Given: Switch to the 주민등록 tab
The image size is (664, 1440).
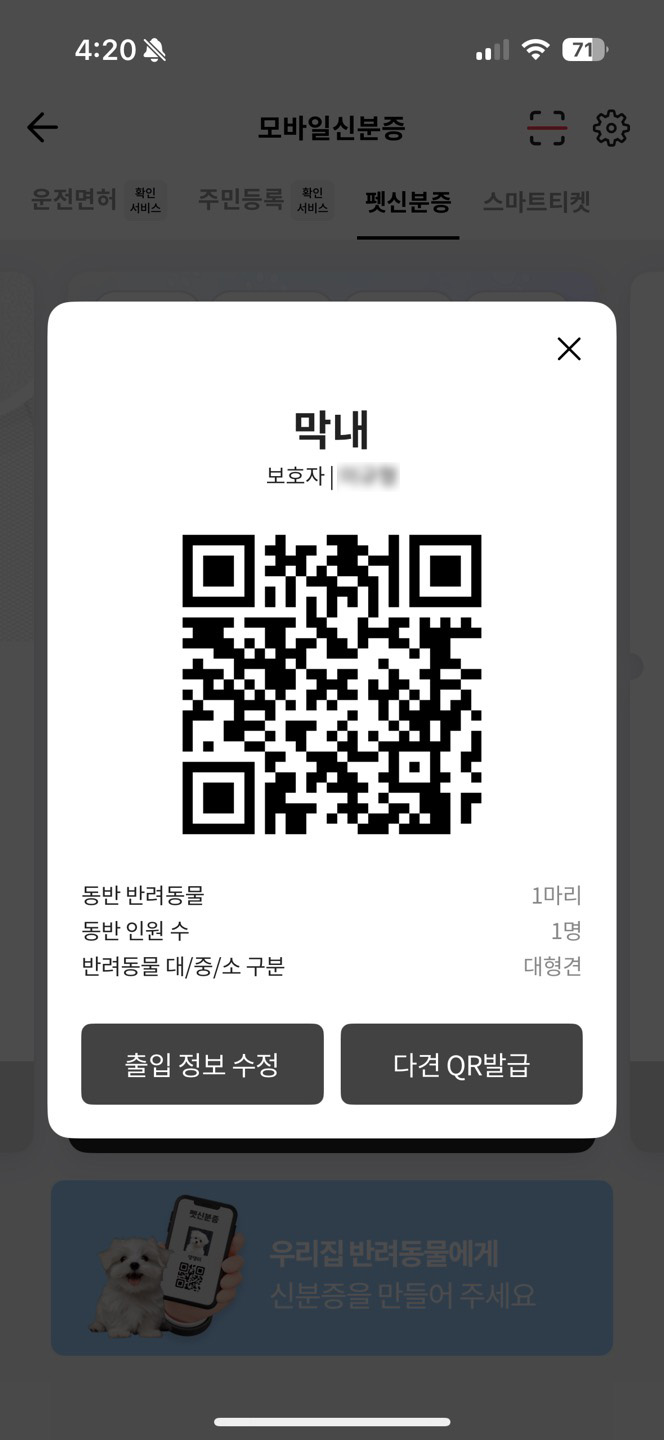Looking at the screenshot, I should point(241,201).
